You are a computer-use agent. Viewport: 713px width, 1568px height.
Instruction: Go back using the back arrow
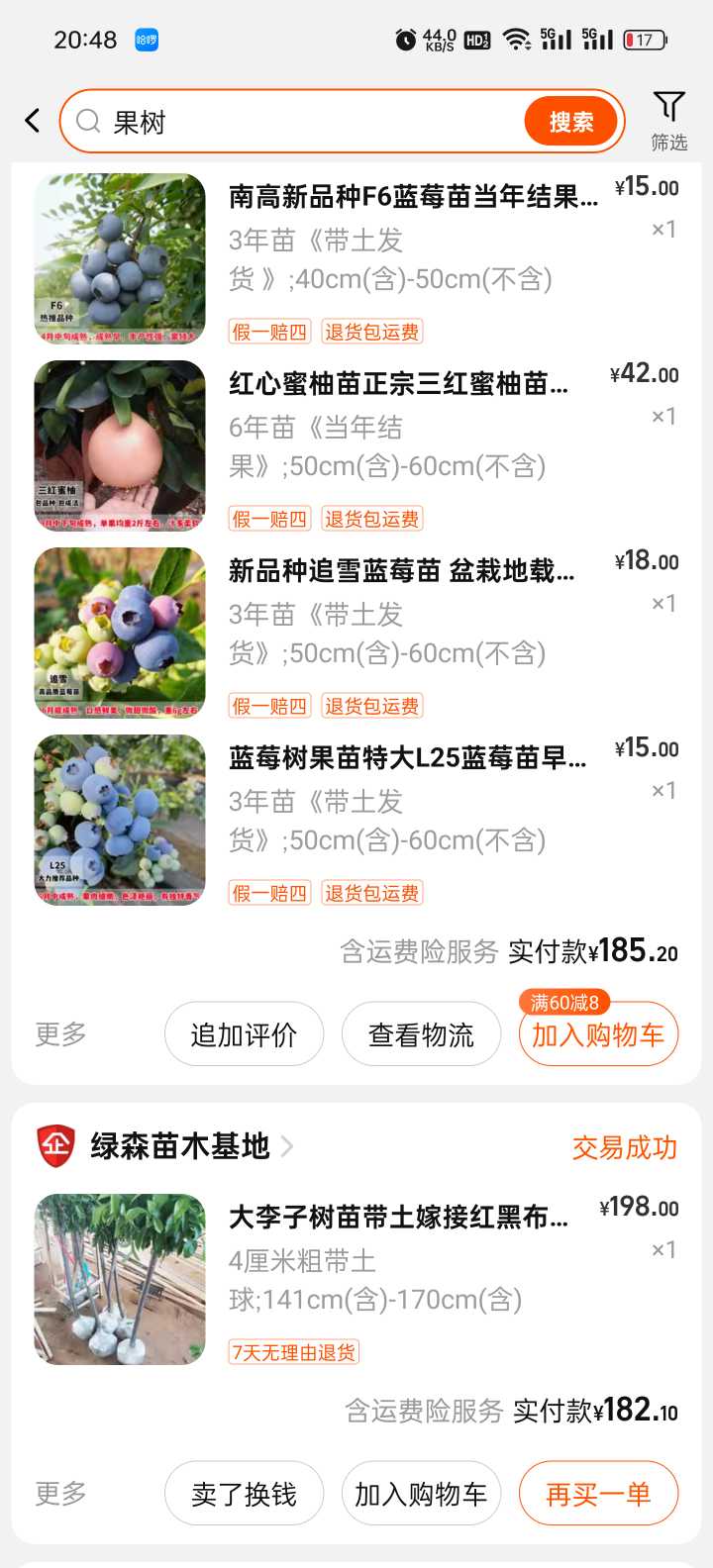point(33,121)
